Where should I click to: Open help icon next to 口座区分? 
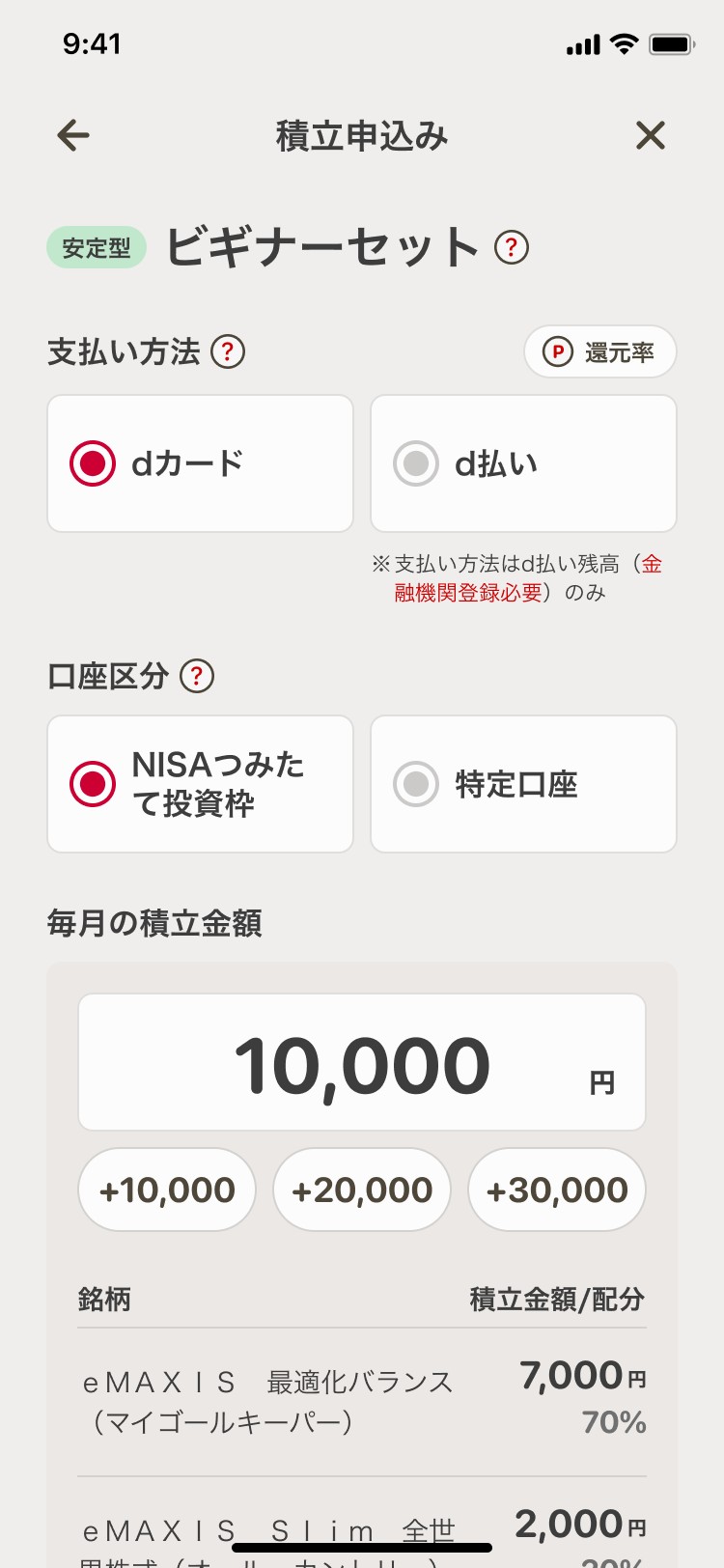[196, 677]
